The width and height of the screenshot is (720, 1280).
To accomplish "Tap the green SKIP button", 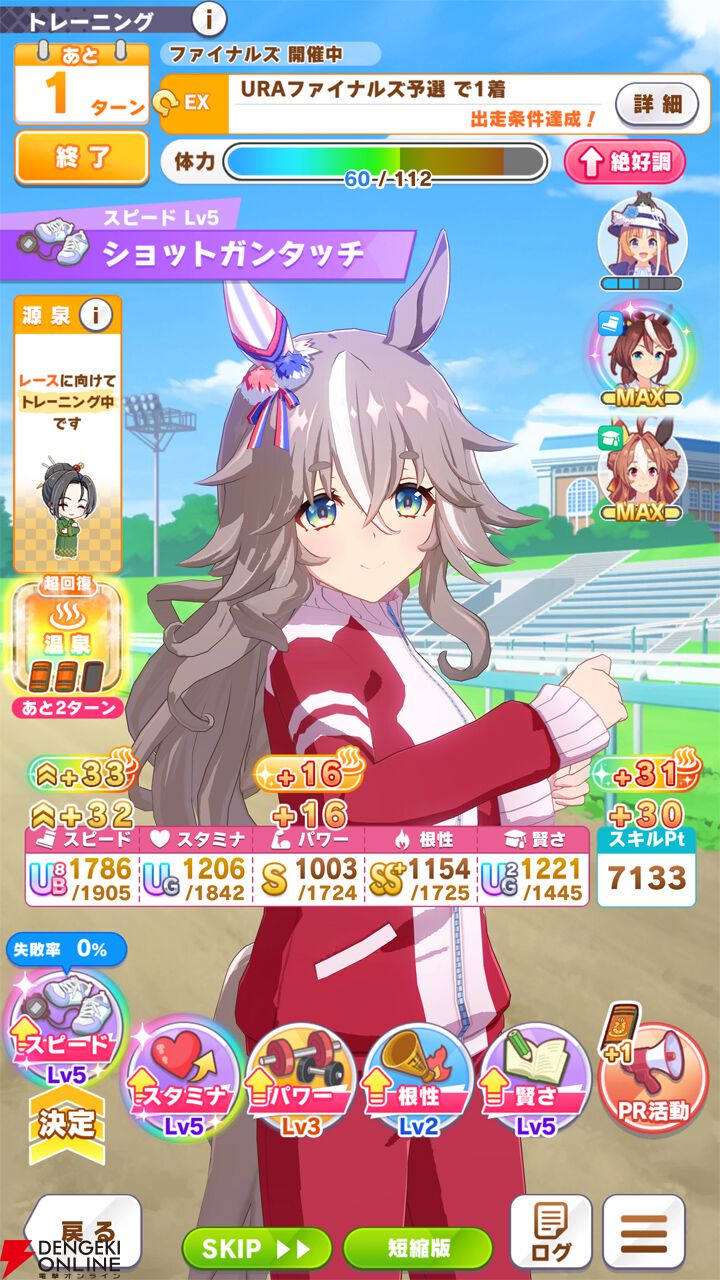I will coord(256,1248).
